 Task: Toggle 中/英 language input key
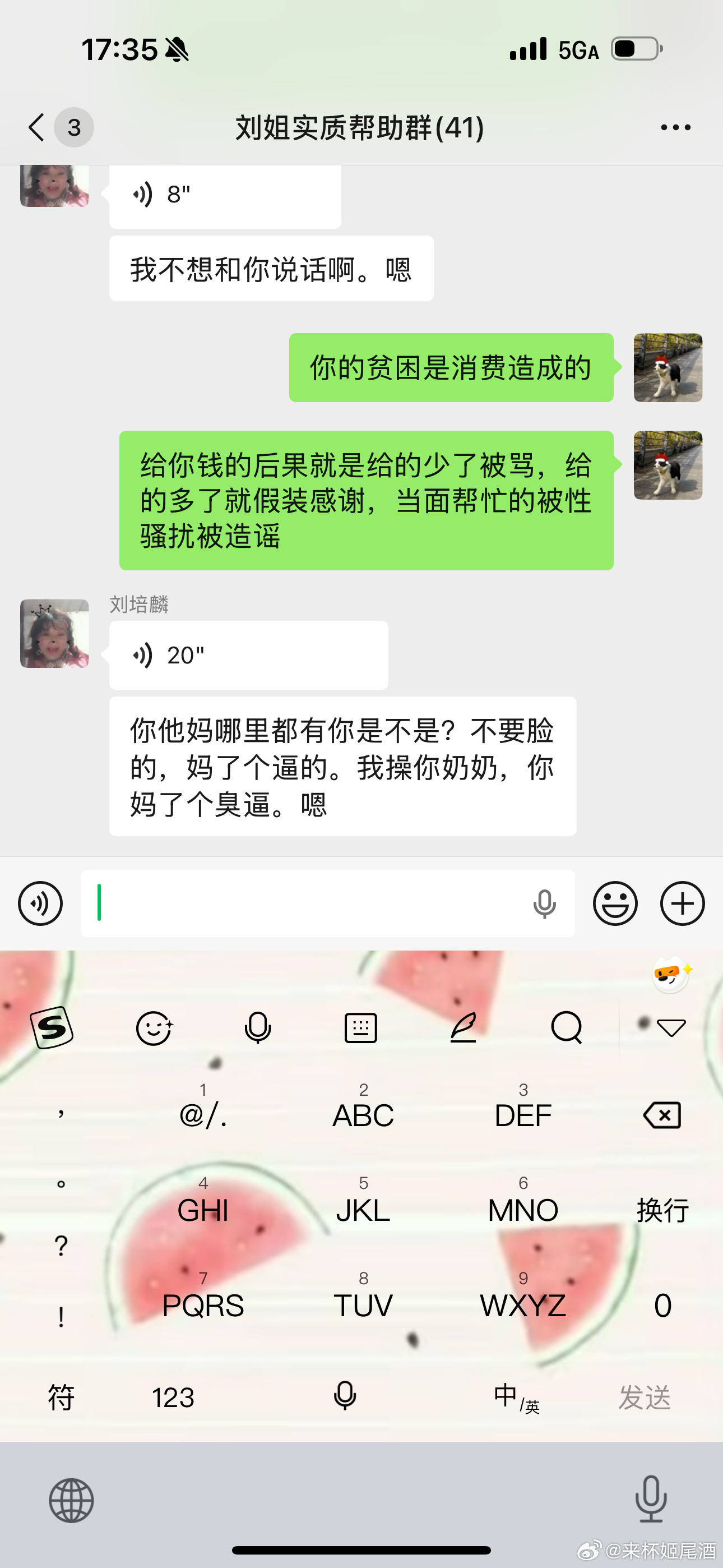click(516, 1397)
